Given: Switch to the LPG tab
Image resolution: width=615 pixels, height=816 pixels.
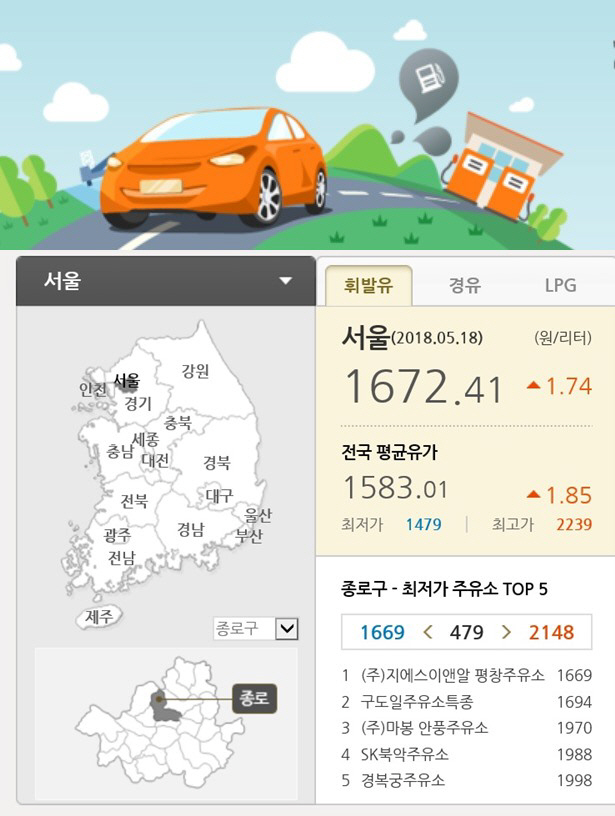Looking at the screenshot, I should point(560,285).
